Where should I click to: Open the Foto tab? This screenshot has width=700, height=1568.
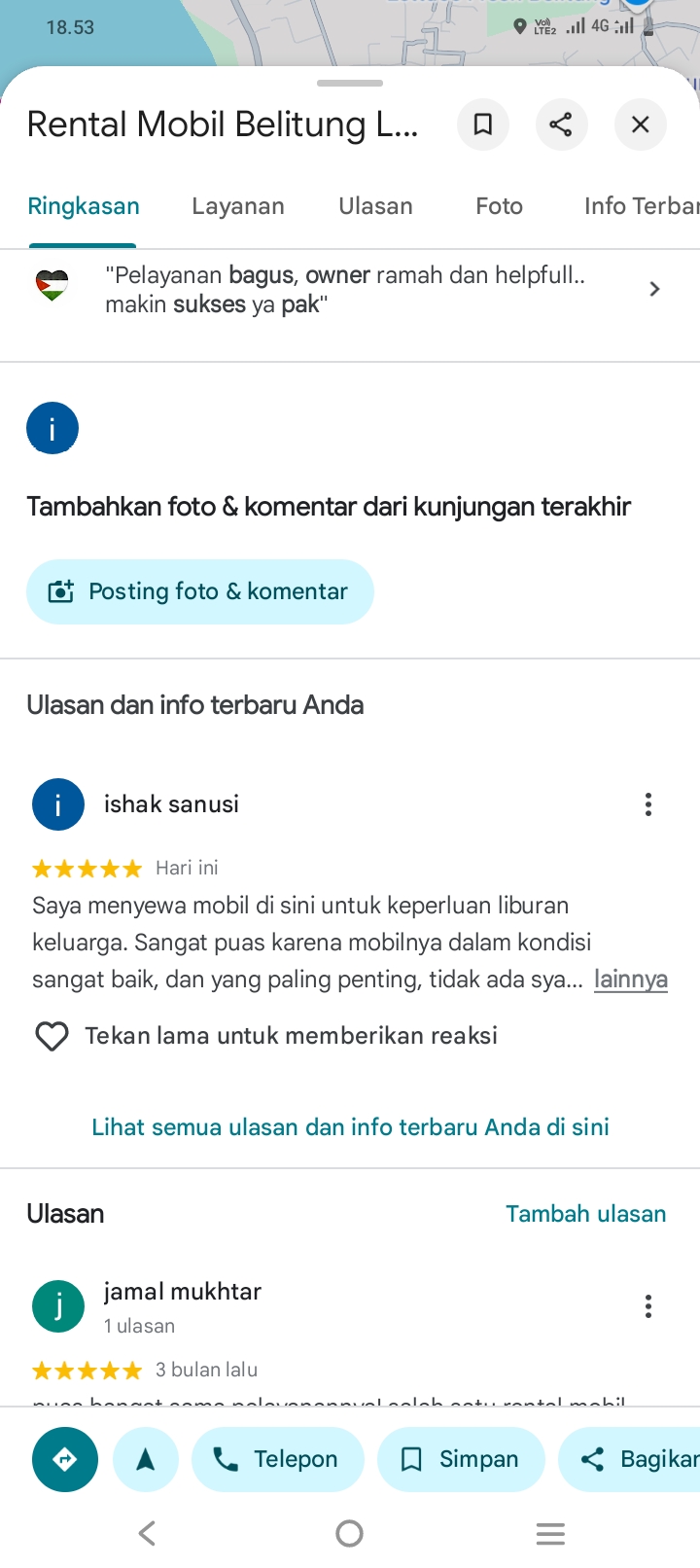(499, 206)
